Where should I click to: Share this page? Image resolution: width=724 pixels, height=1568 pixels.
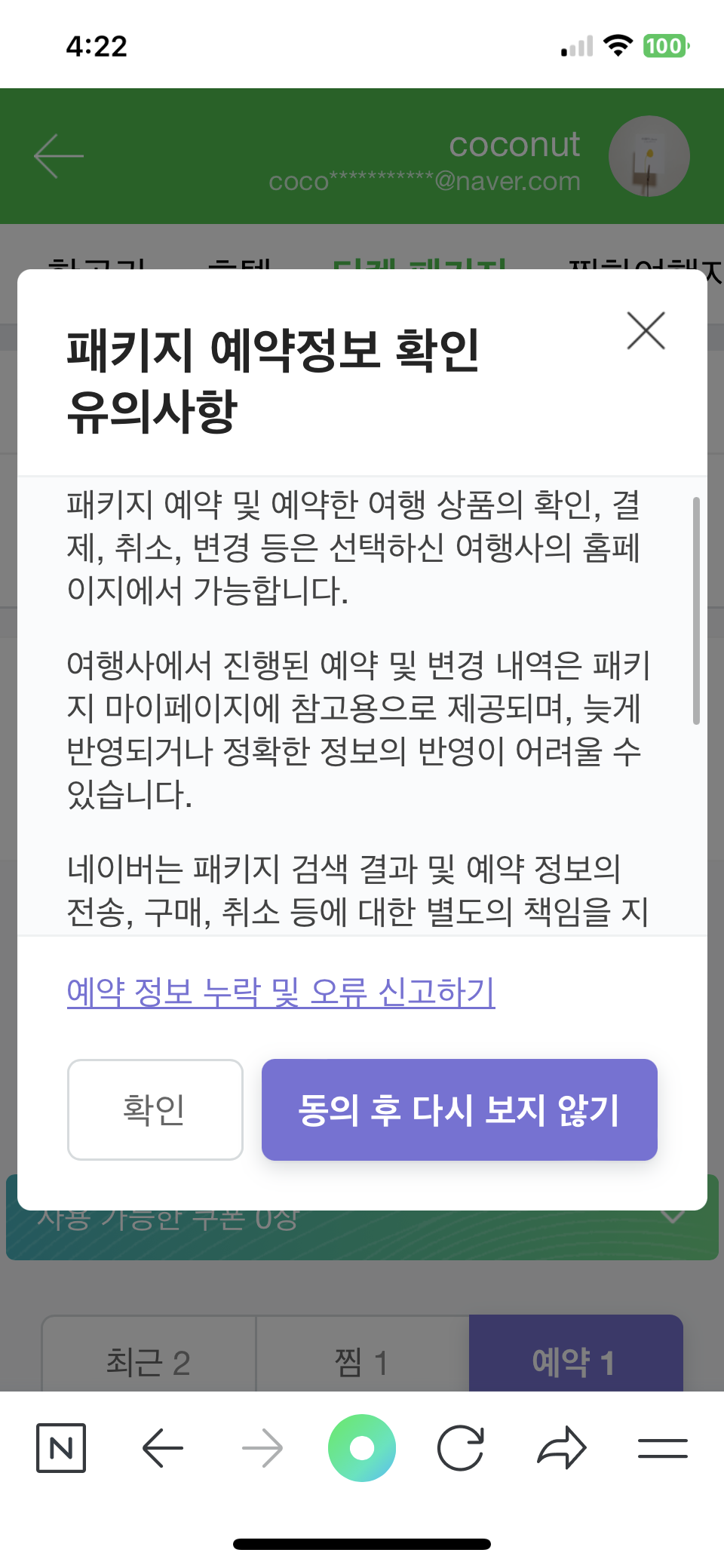(x=561, y=1448)
